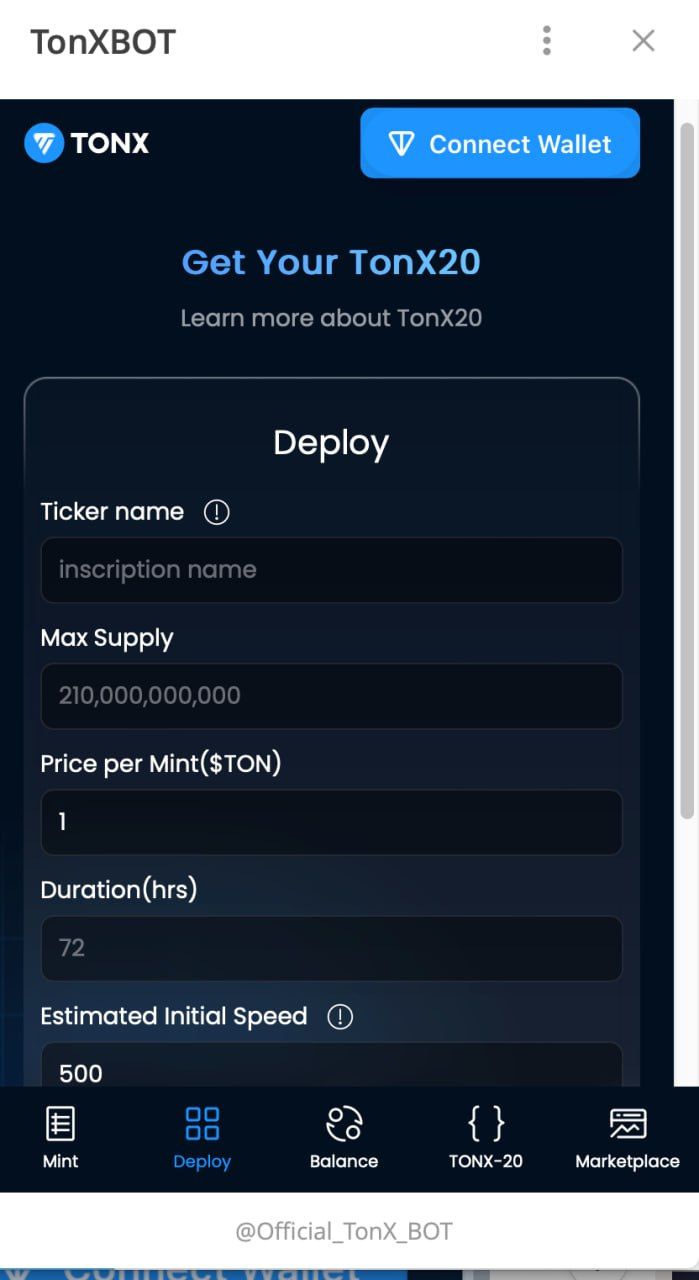Tap the Duration hours field
Viewport: 699px width, 1280px height.
point(331,948)
